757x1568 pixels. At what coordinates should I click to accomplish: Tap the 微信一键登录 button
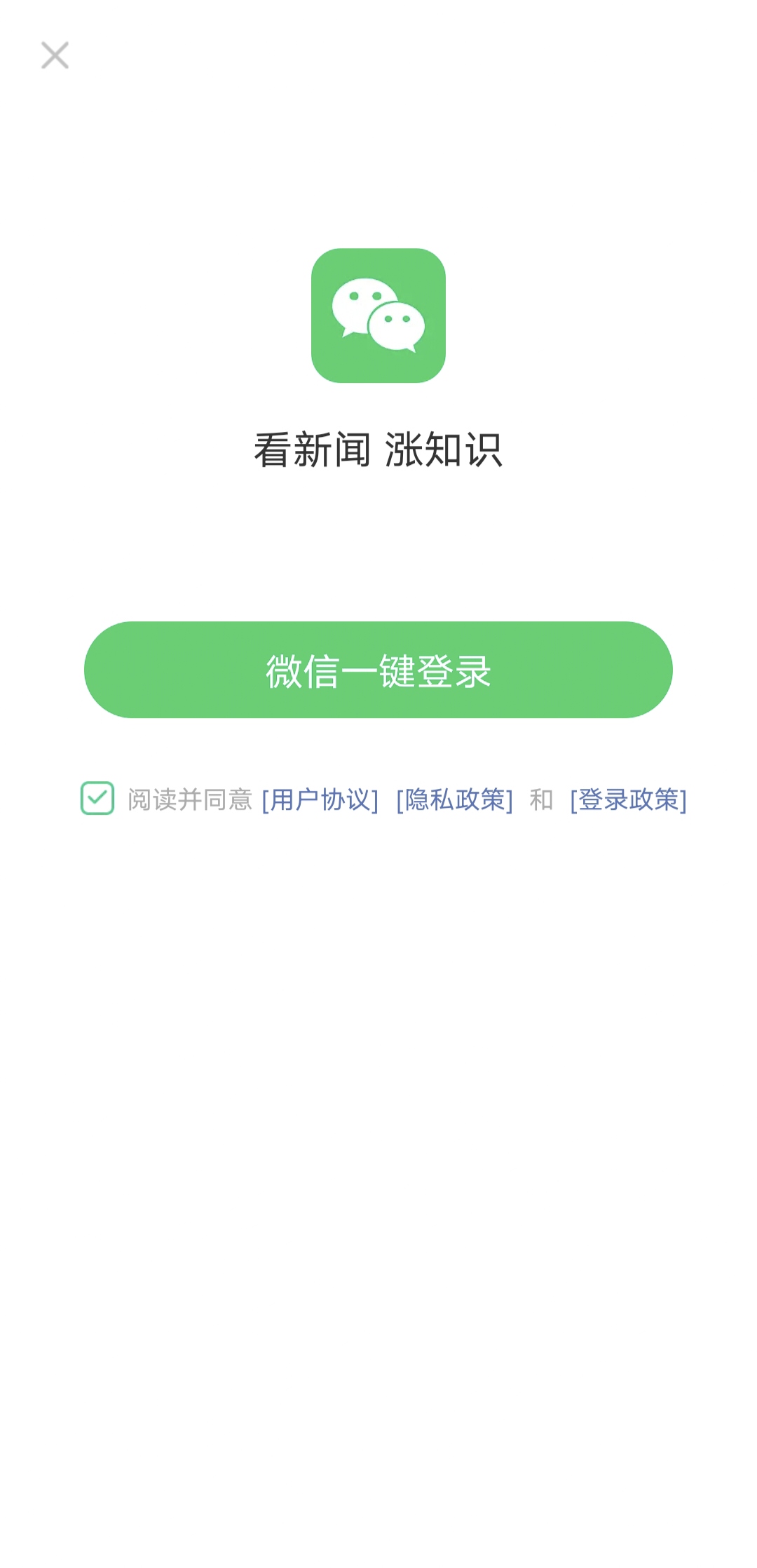(x=378, y=670)
